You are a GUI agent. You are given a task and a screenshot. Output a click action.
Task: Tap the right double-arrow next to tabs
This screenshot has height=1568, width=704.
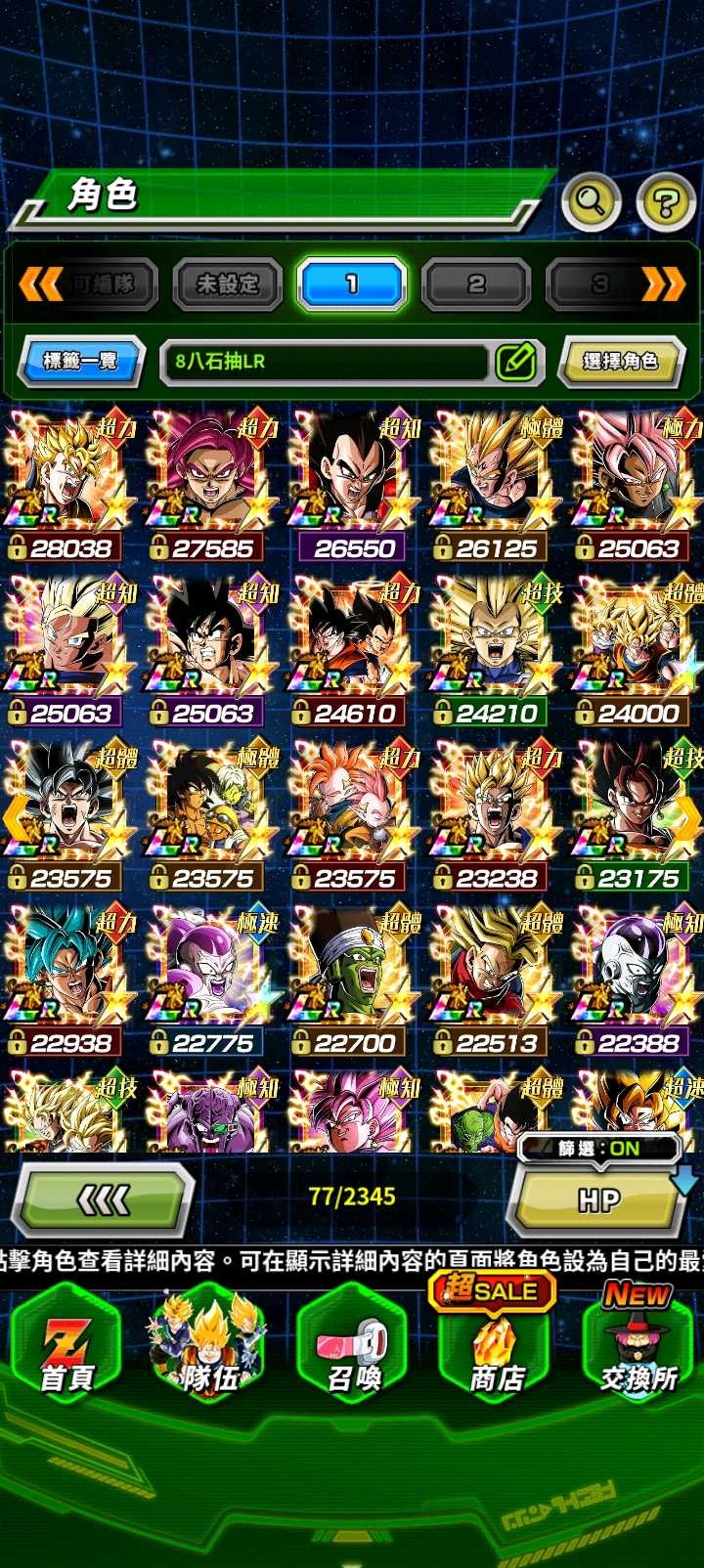tap(664, 284)
